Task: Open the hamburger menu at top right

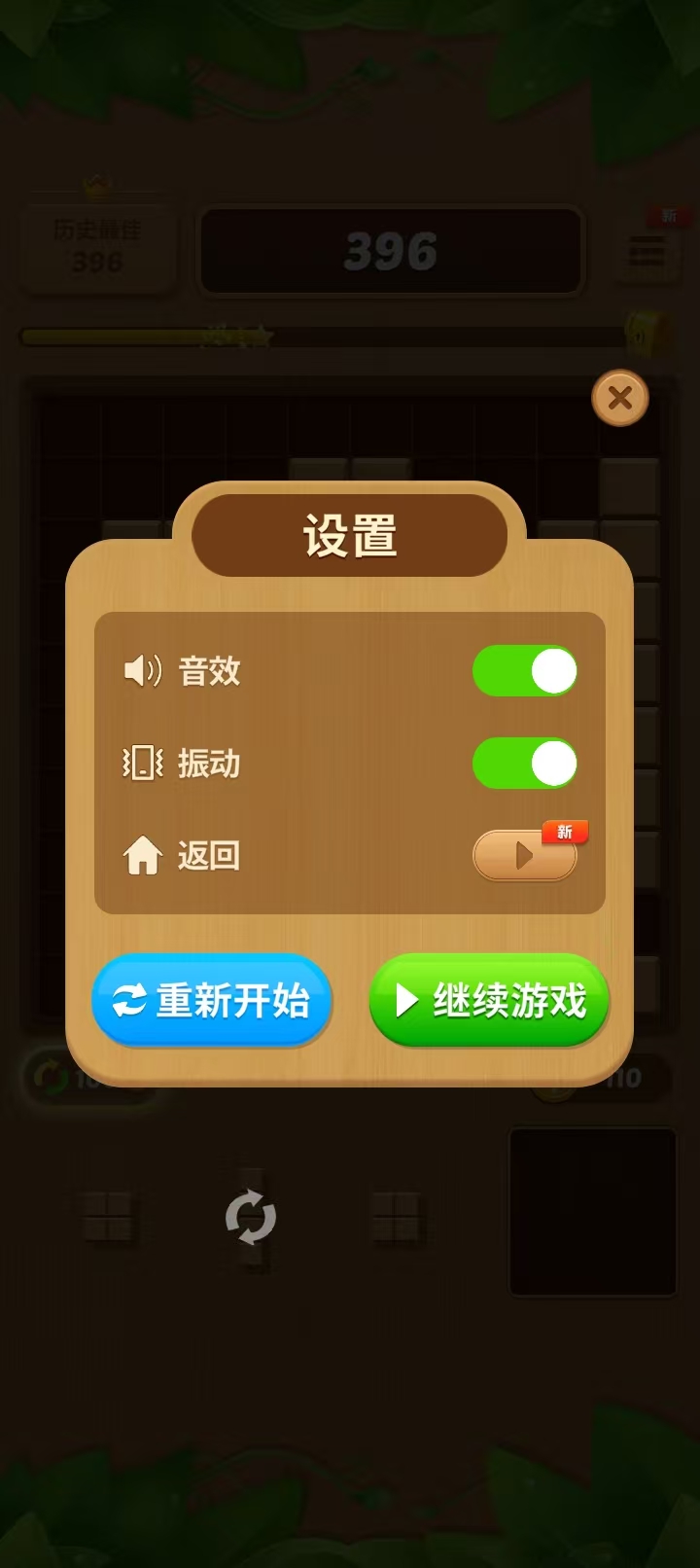Action: click(x=646, y=252)
